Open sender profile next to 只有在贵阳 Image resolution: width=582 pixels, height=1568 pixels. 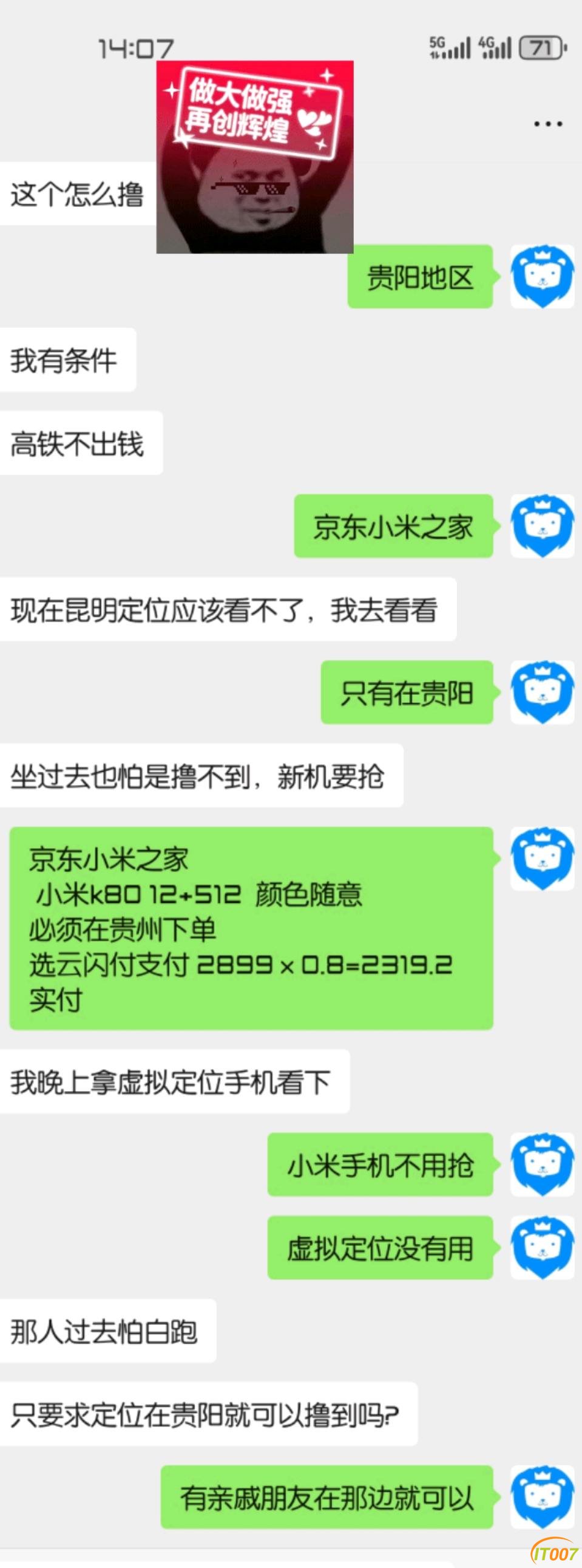point(542,692)
